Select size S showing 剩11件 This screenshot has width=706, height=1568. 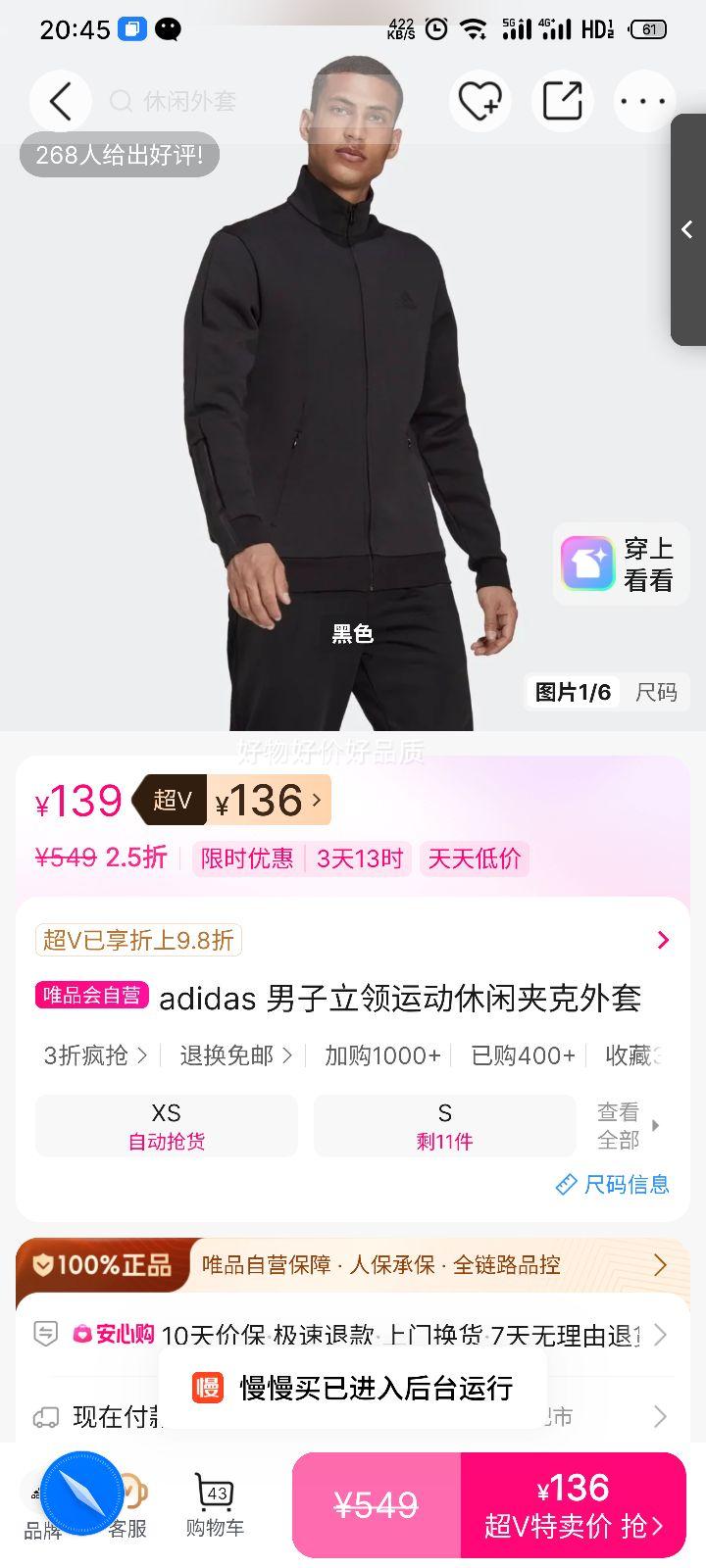(x=444, y=1125)
